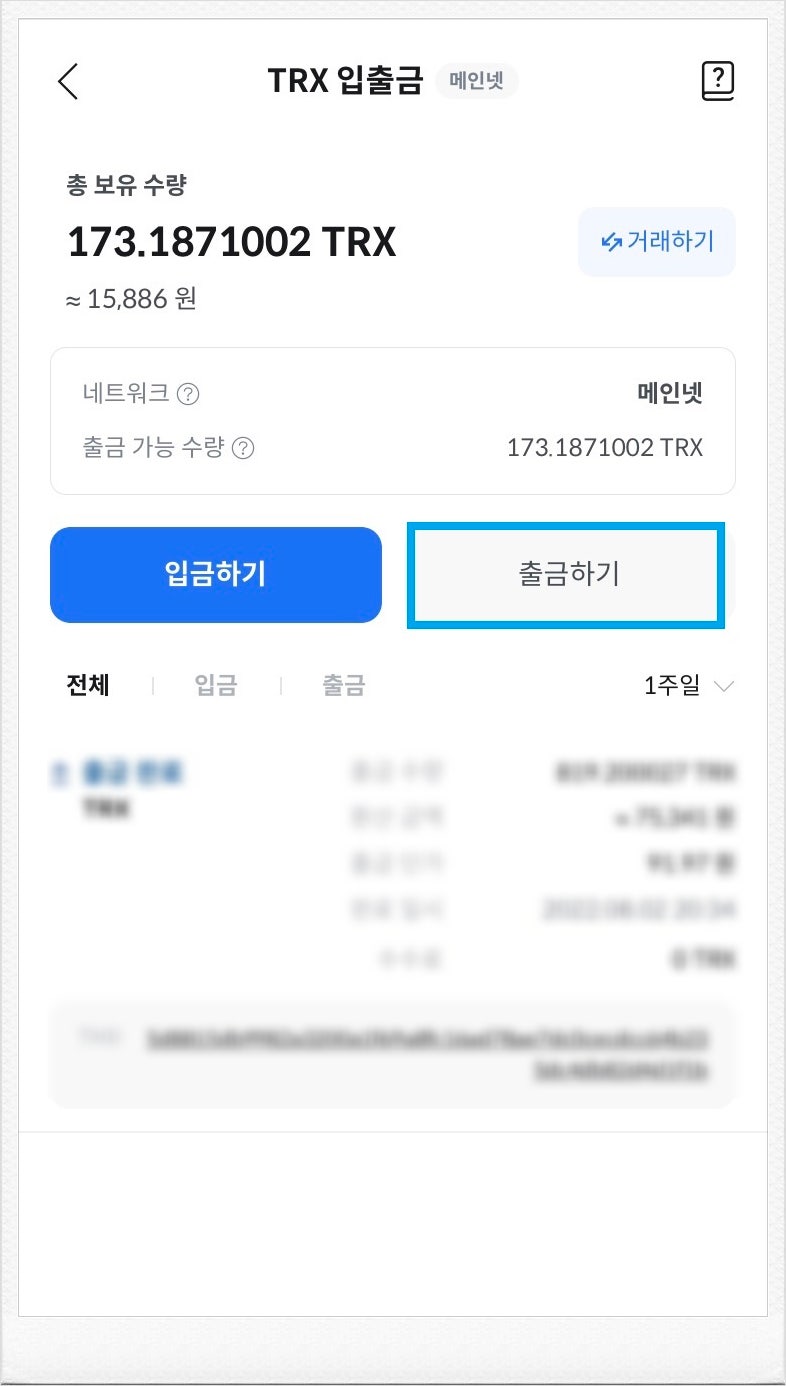Tap 출금하기 to withdraw TRX
Image resolution: width=786 pixels, height=1386 pixels.
click(x=566, y=575)
